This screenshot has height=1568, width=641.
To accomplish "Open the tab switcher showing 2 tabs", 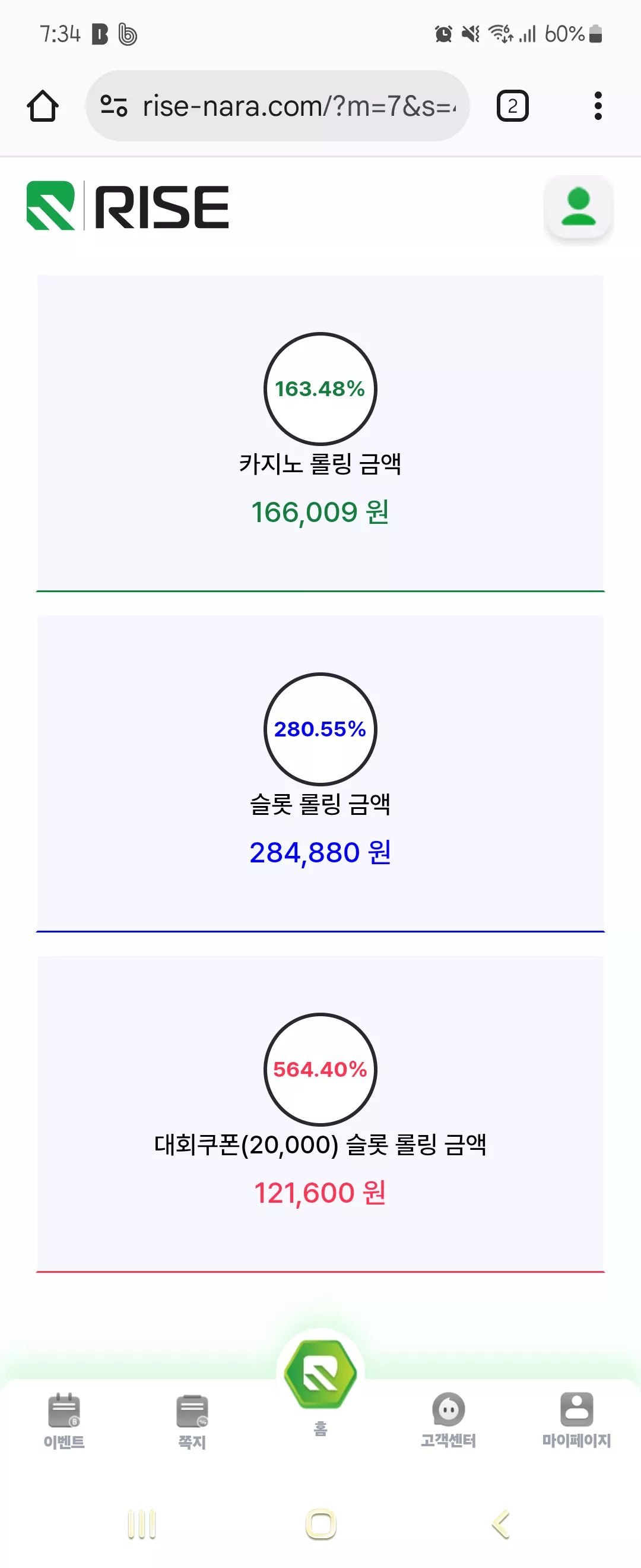I will 513,106.
